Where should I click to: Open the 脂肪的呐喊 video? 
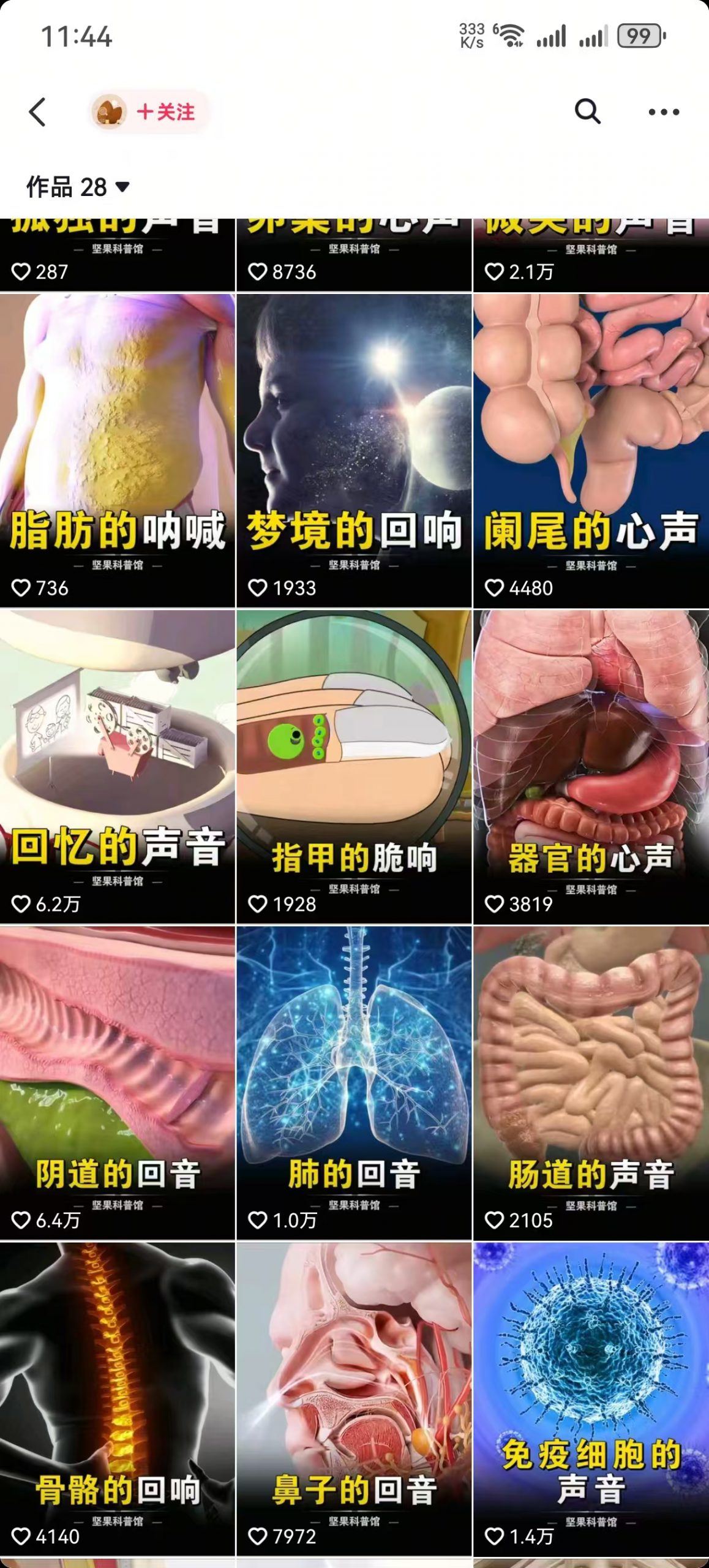(x=118, y=451)
